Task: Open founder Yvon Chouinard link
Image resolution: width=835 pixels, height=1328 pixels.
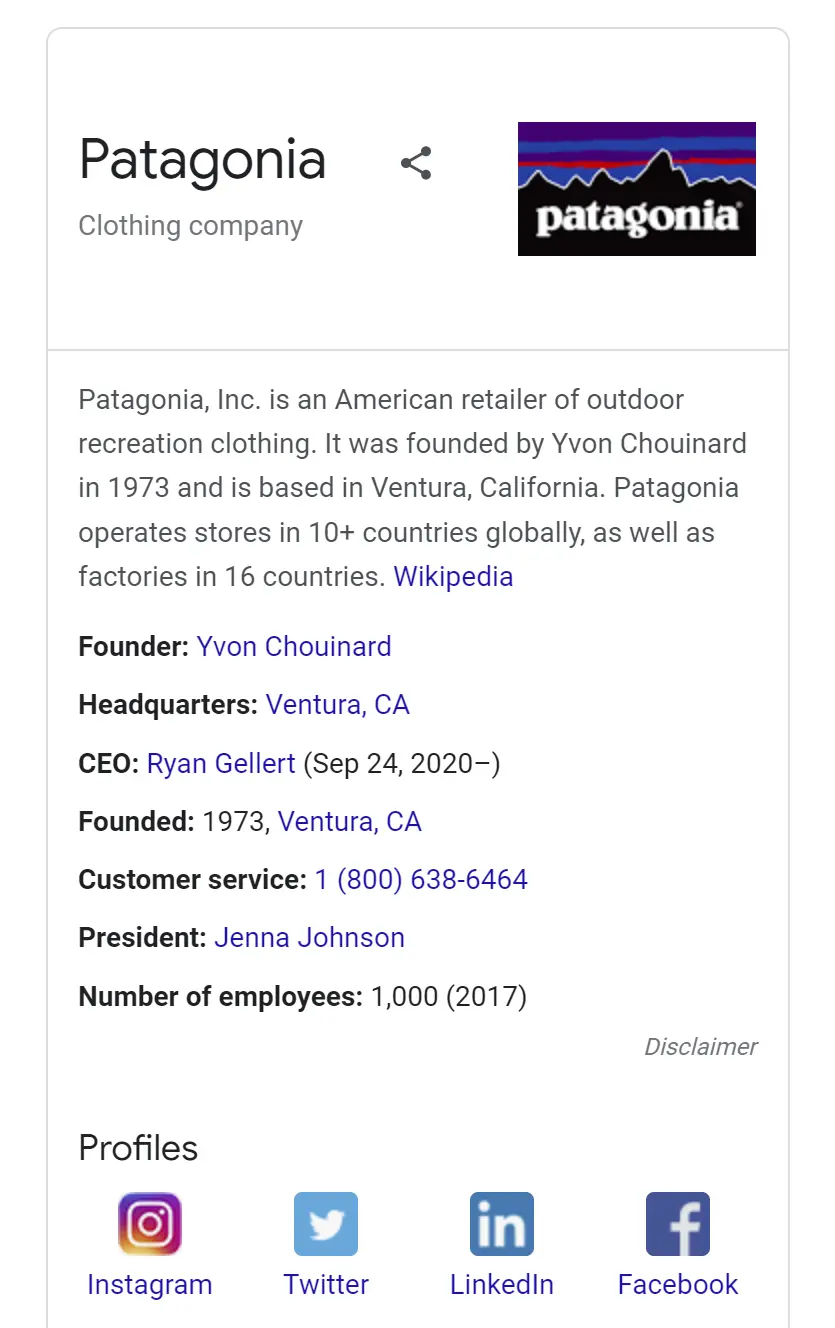Action: coord(294,647)
